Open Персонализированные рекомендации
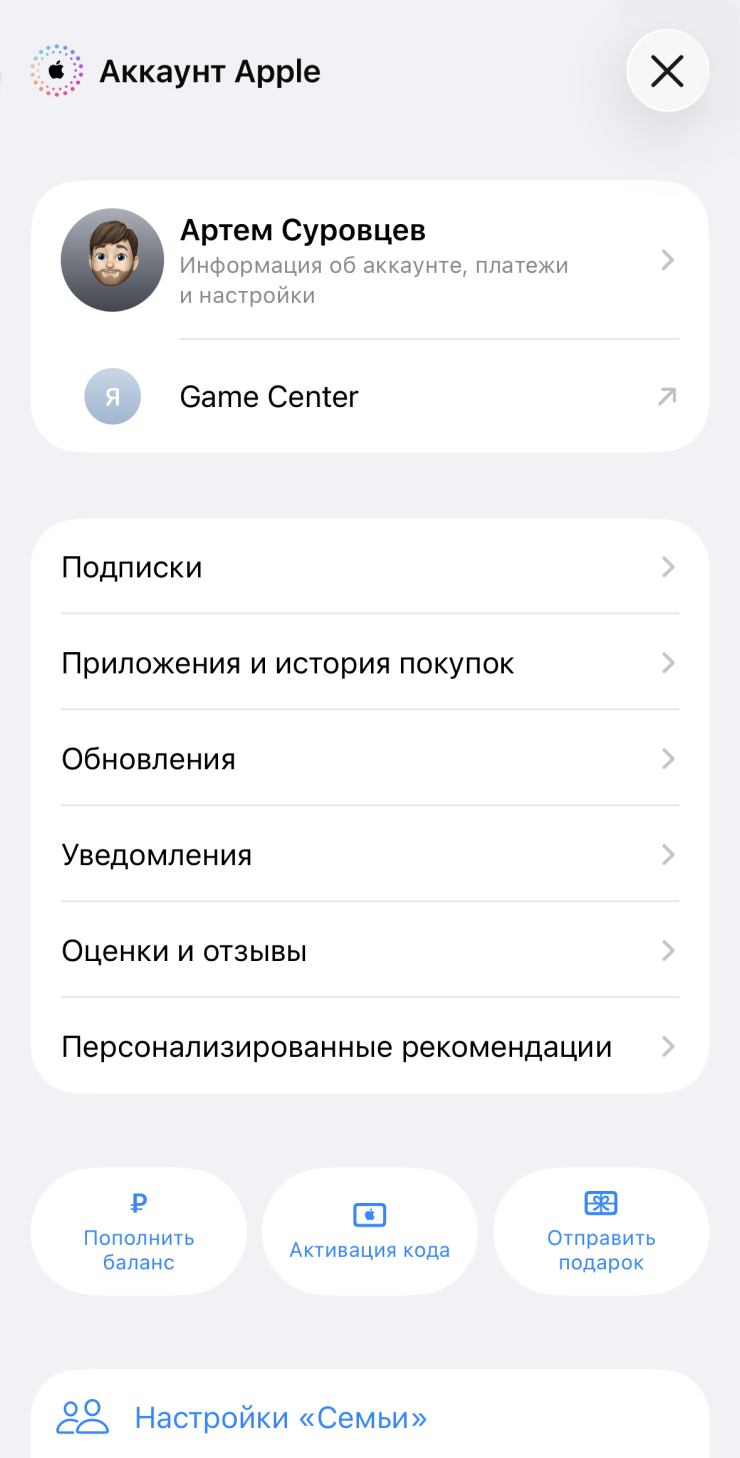Image resolution: width=740 pixels, height=1458 pixels. click(370, 1047)
